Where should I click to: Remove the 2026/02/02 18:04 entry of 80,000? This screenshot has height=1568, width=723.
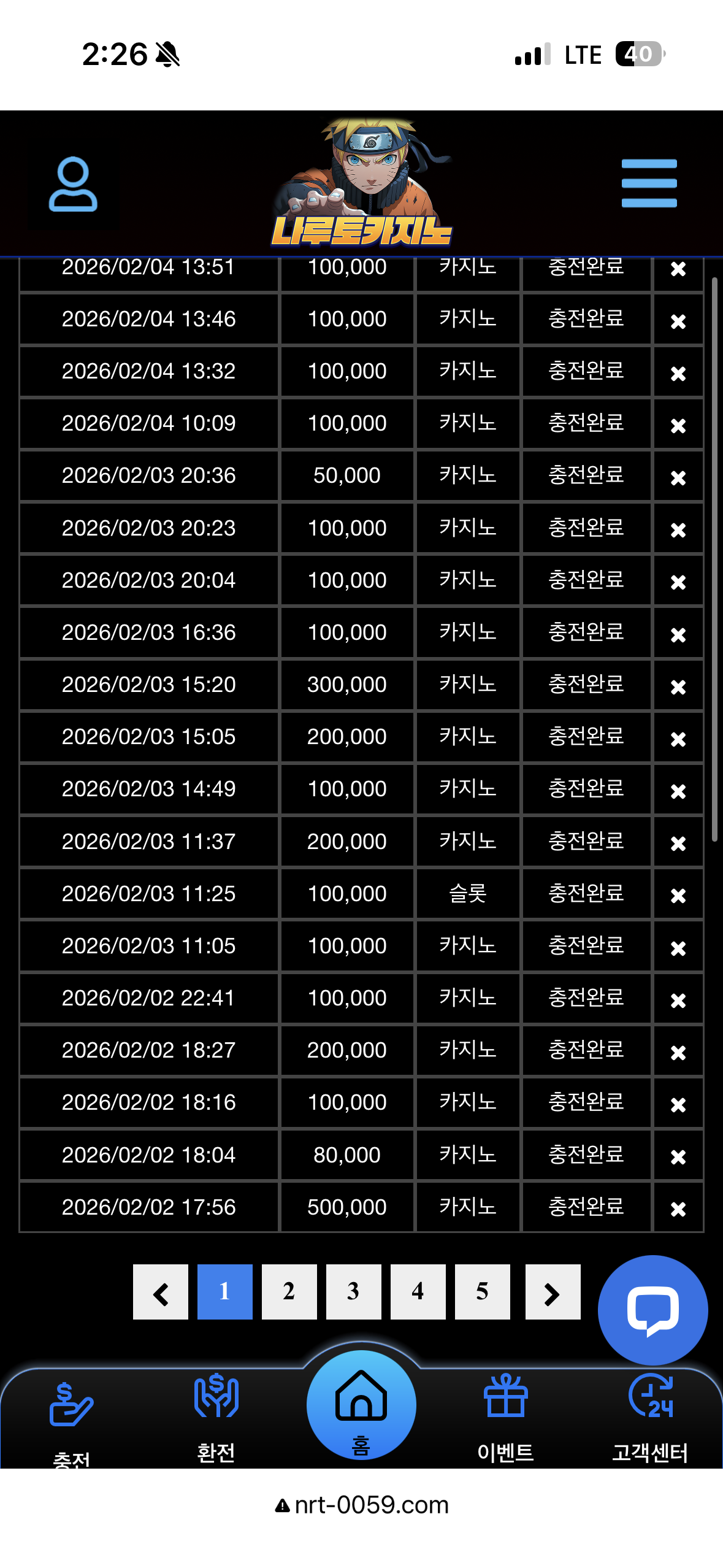pos(678,1156)
